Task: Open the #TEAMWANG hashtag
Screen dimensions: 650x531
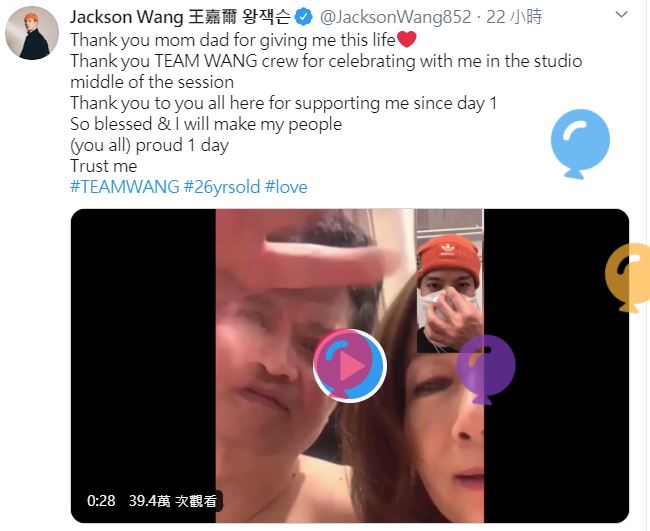Action: tap(125, 187)
